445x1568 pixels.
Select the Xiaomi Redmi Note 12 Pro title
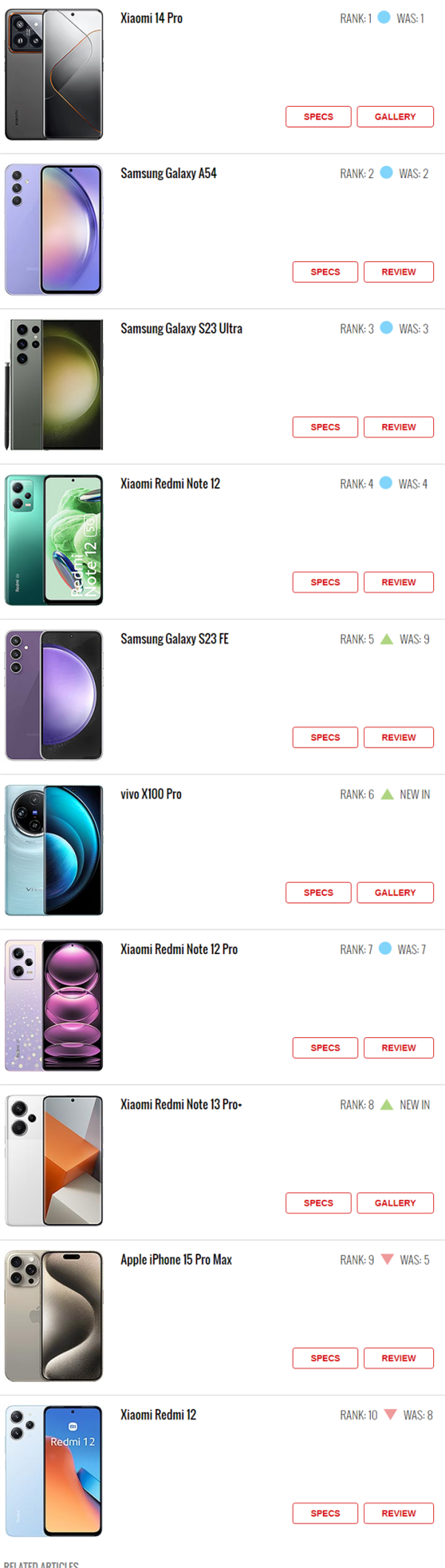click(179, 950)
